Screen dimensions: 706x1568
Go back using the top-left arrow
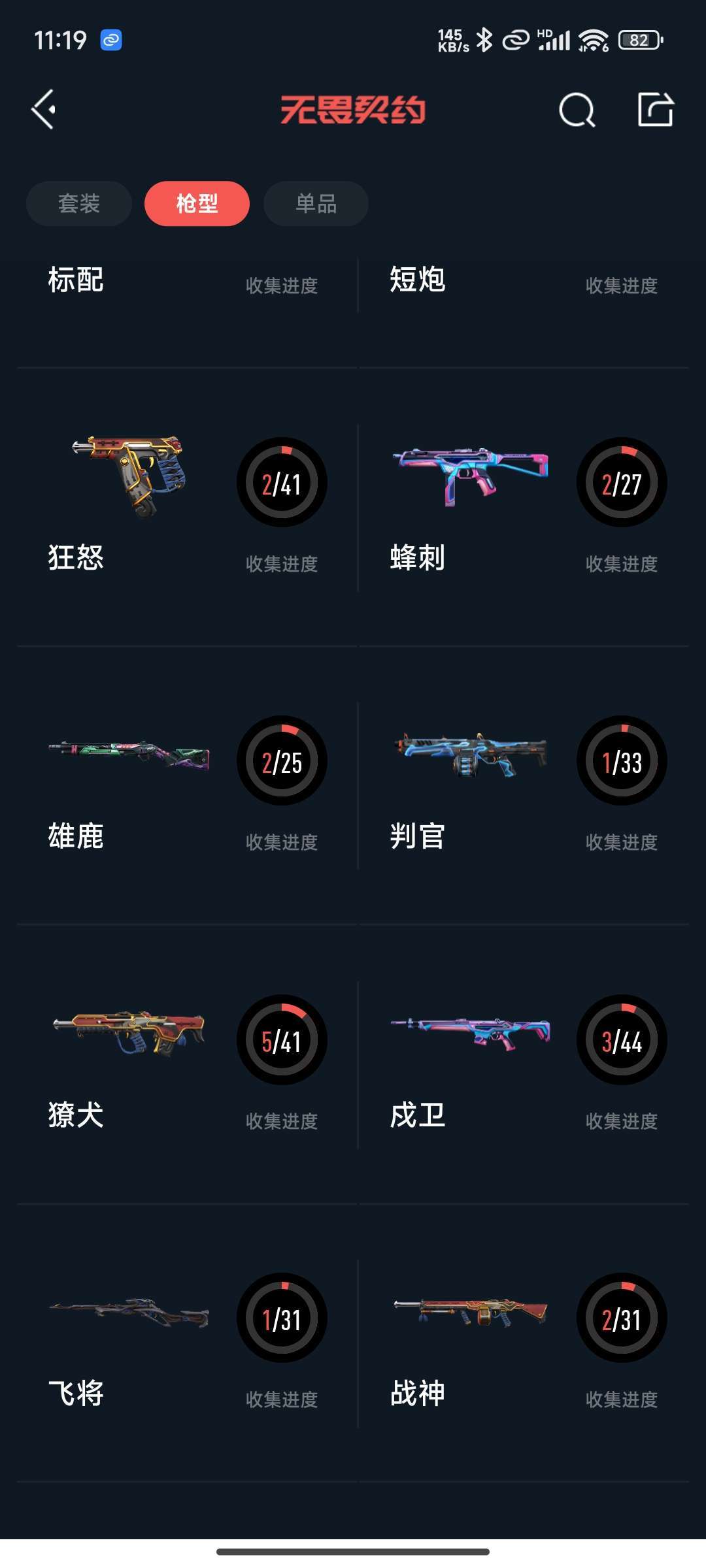[x=43, y=109]
